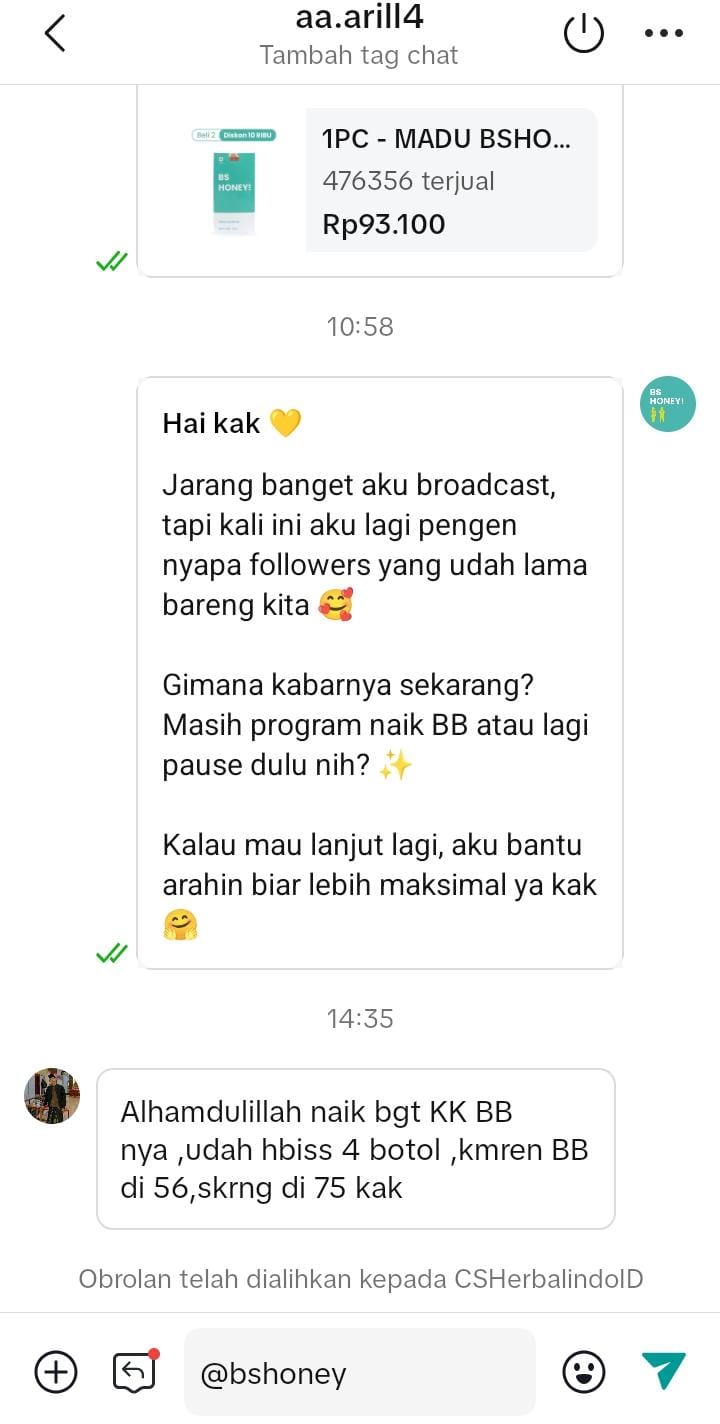
Task: Focus the message input with @bshoney
Action: [360, 1372]
